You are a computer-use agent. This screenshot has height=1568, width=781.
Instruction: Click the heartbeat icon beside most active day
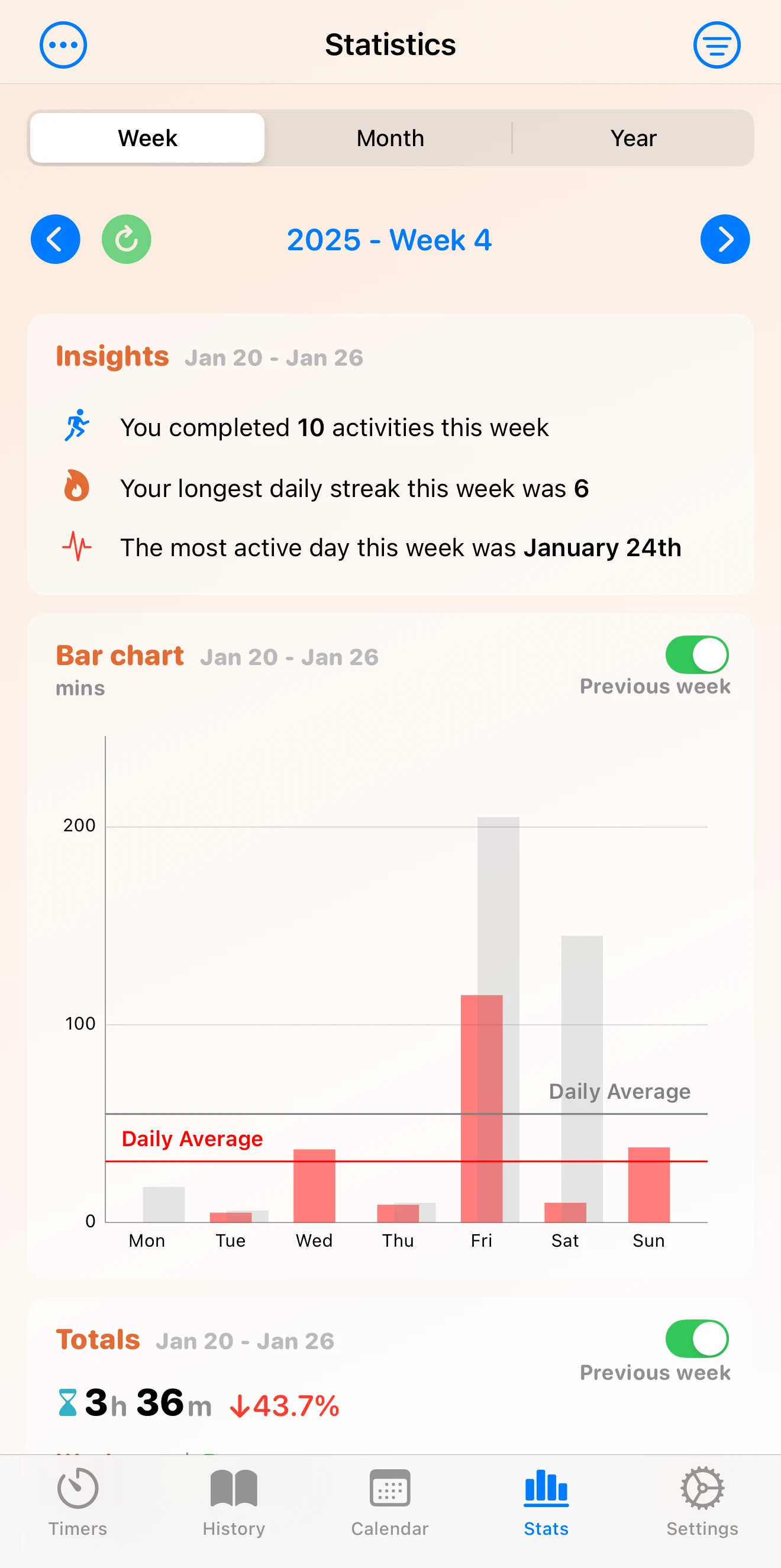click(x=77, y=546)
